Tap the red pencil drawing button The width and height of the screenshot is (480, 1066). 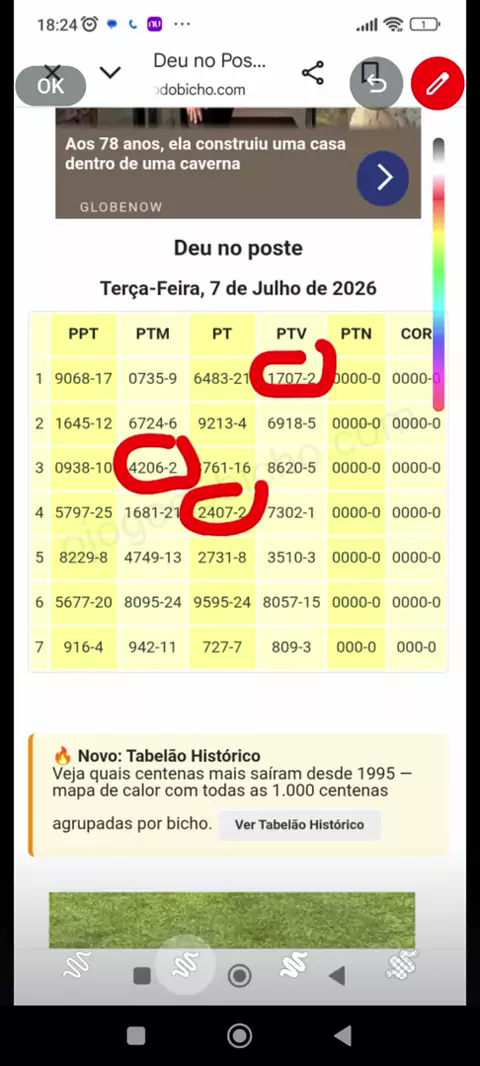[438, 84]
